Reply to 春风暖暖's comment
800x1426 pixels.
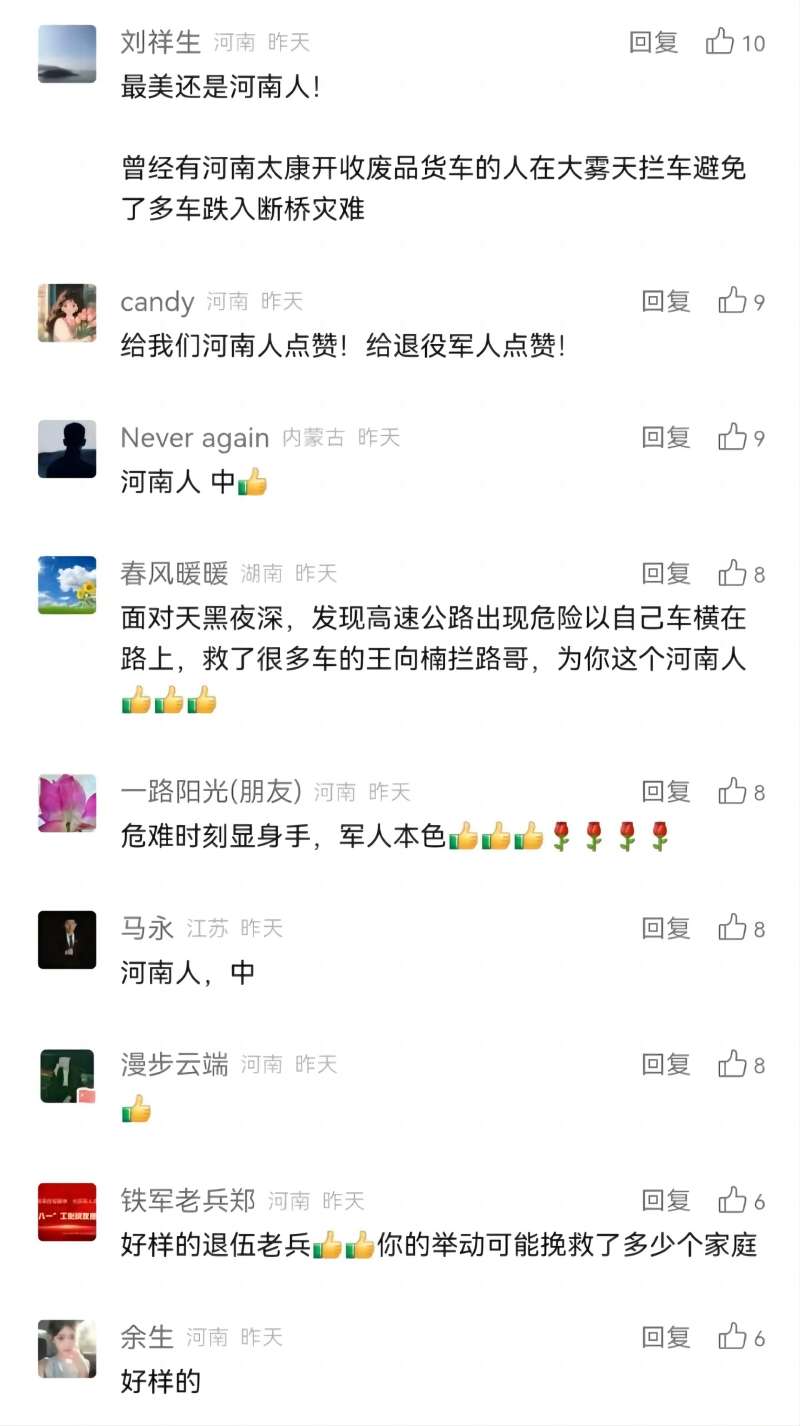coord(666,573)
